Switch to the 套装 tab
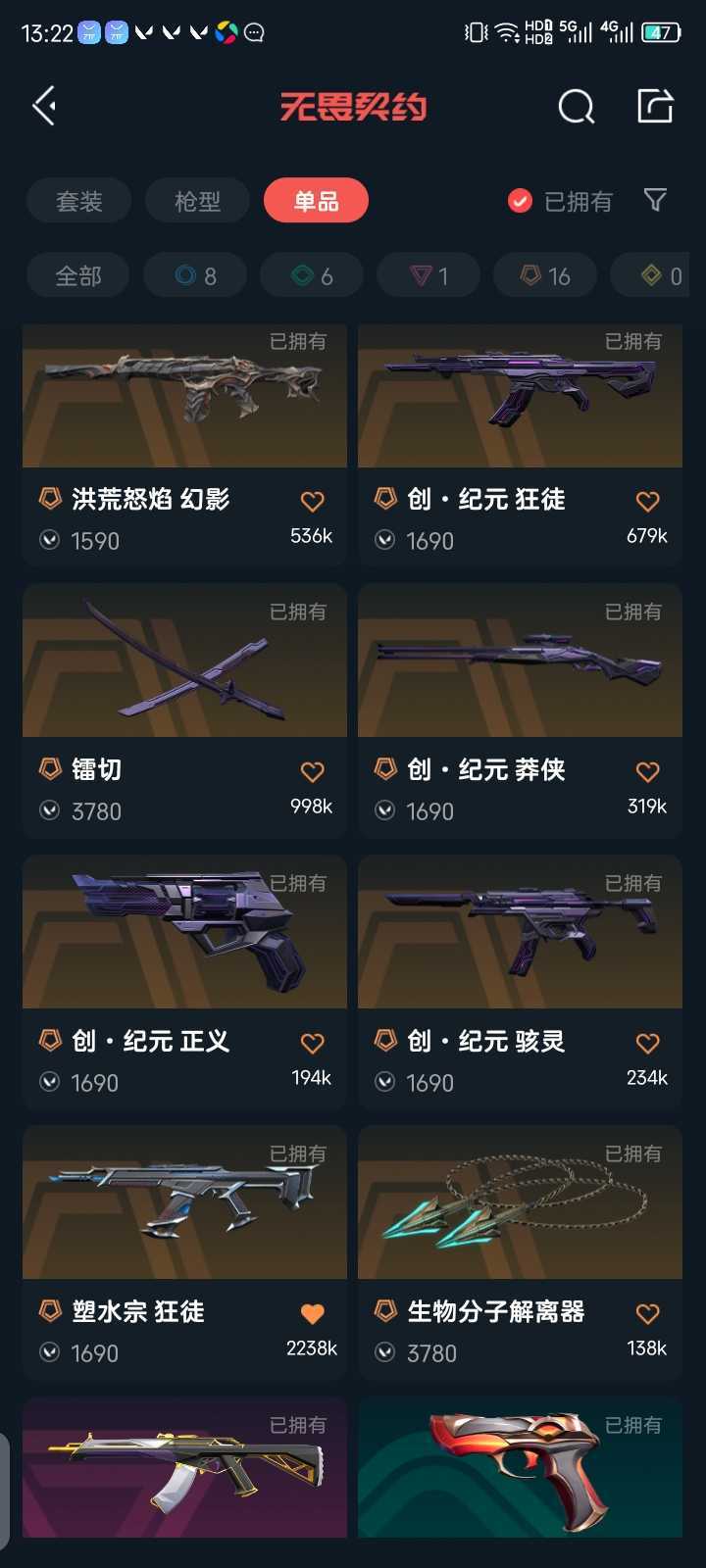 [77, 200]
